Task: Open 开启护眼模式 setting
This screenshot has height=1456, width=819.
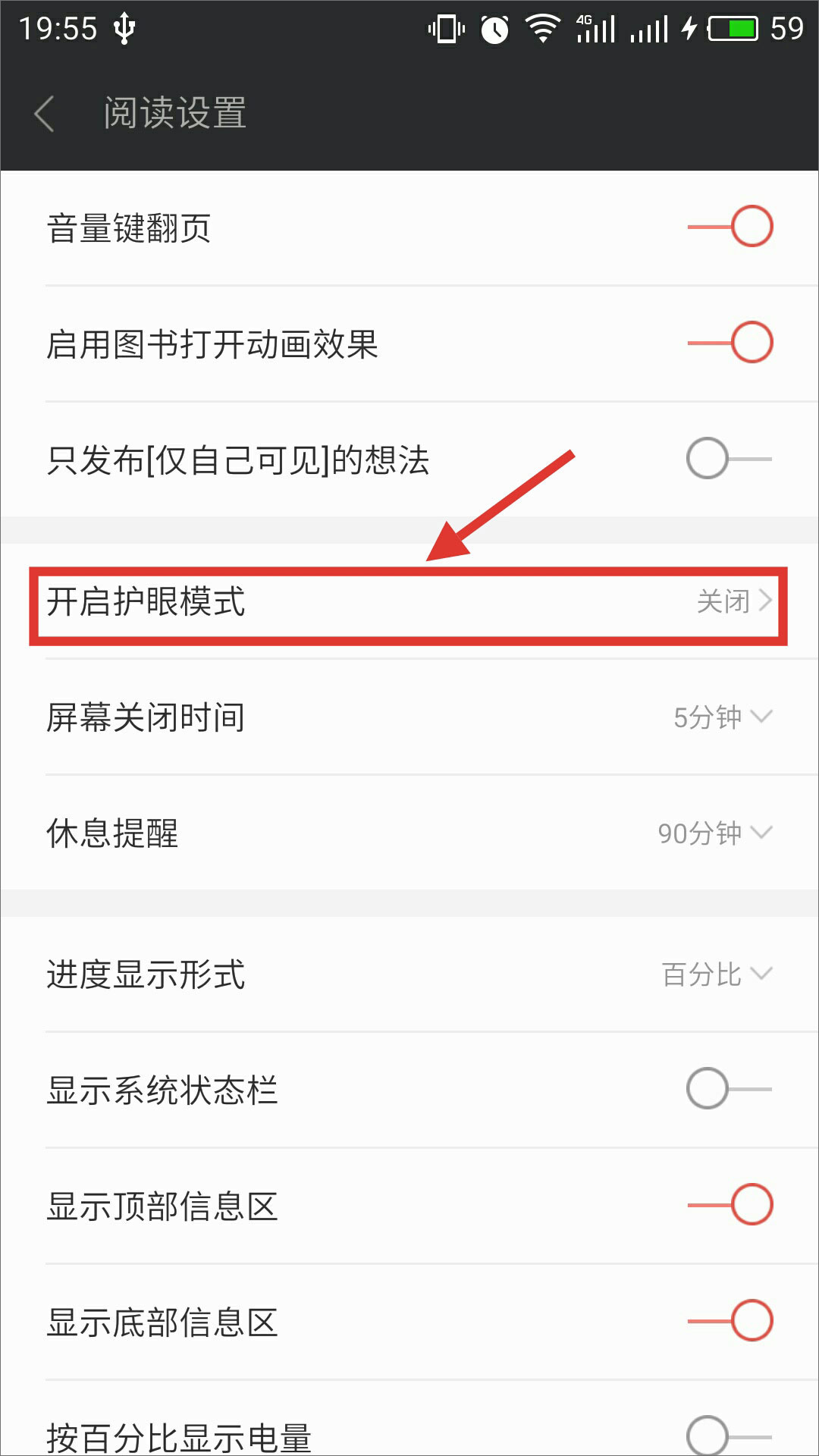Action: pos(409,603)
